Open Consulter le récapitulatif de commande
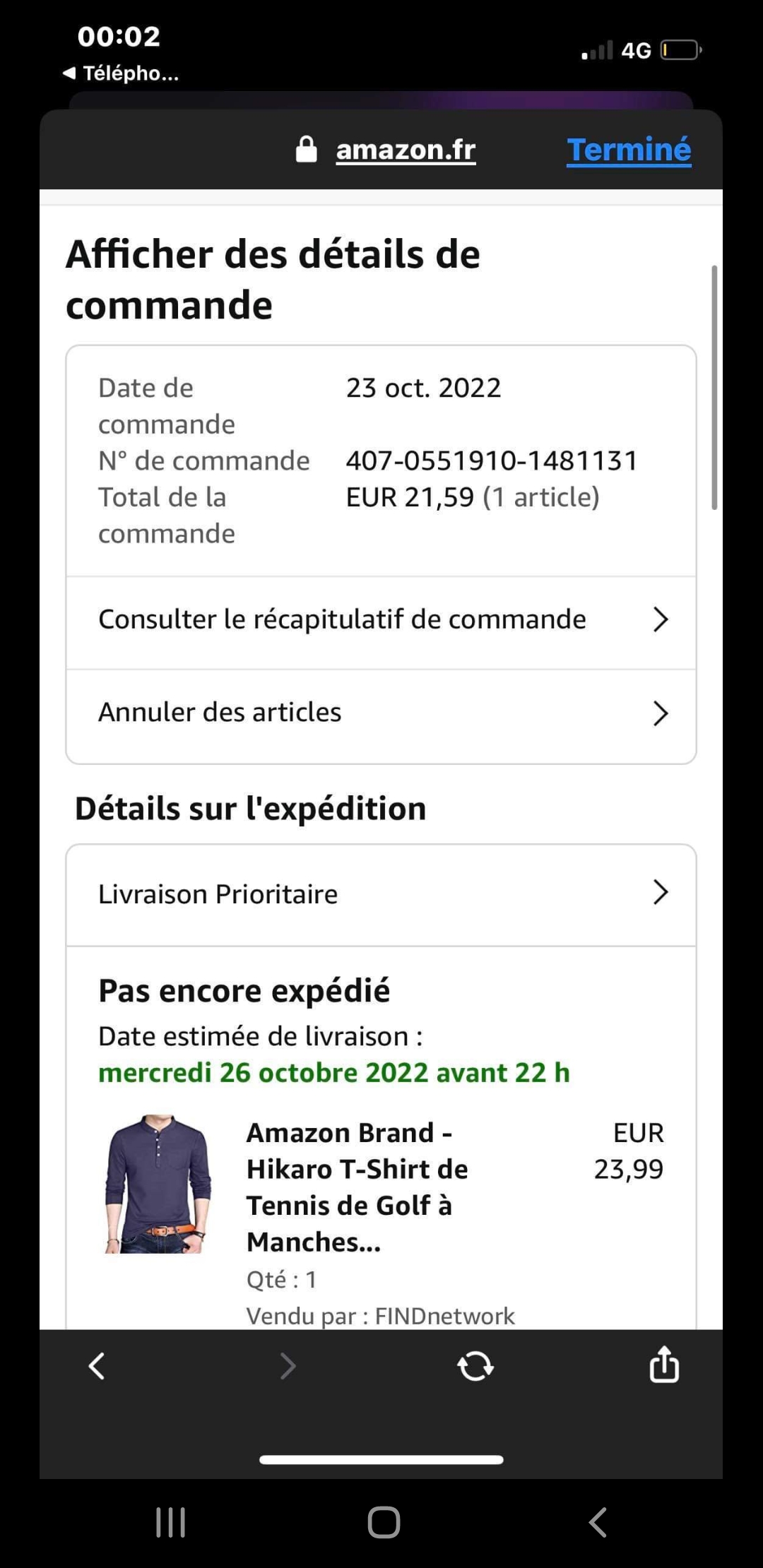 pyautogui.click(x=381, y=620)
